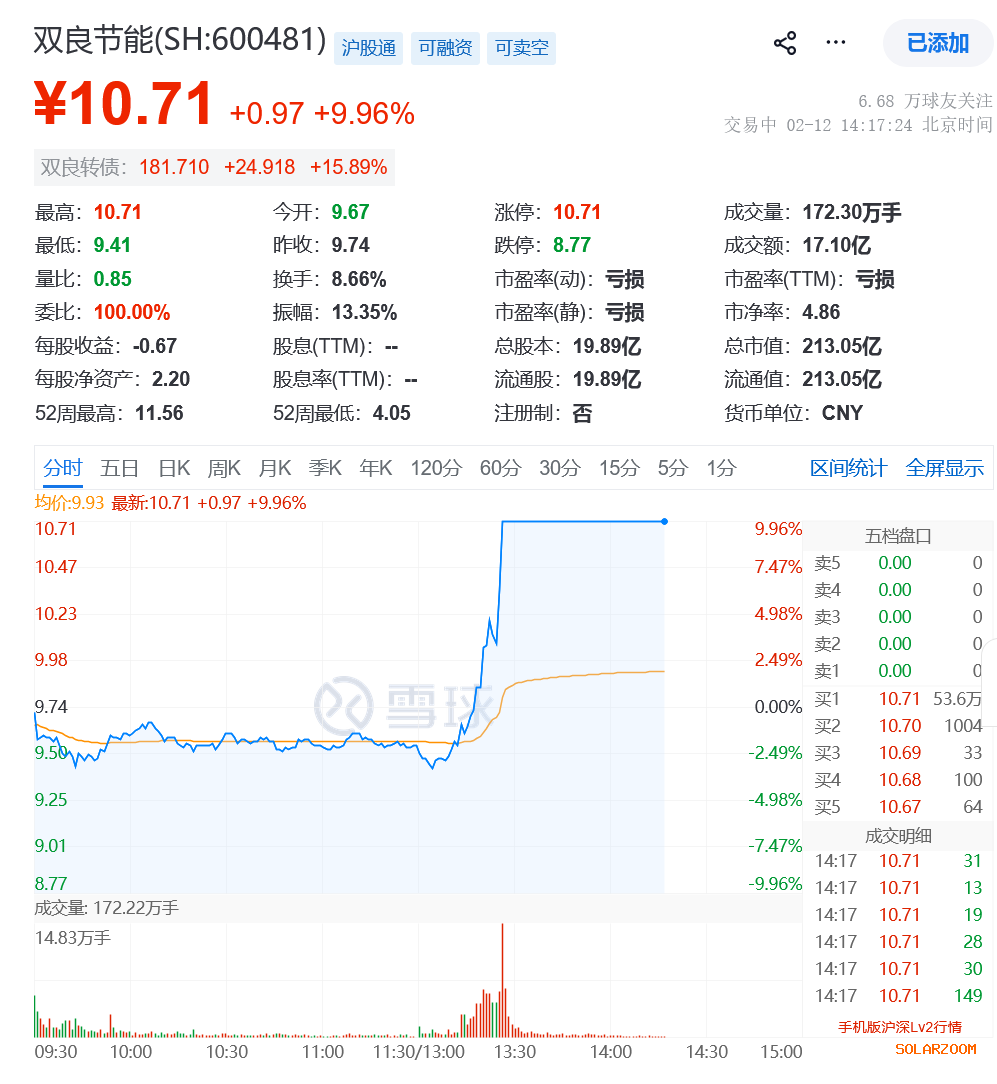Viewport: 997px width, 1084px height.
Task: Share this stock page
Action: 785,43
